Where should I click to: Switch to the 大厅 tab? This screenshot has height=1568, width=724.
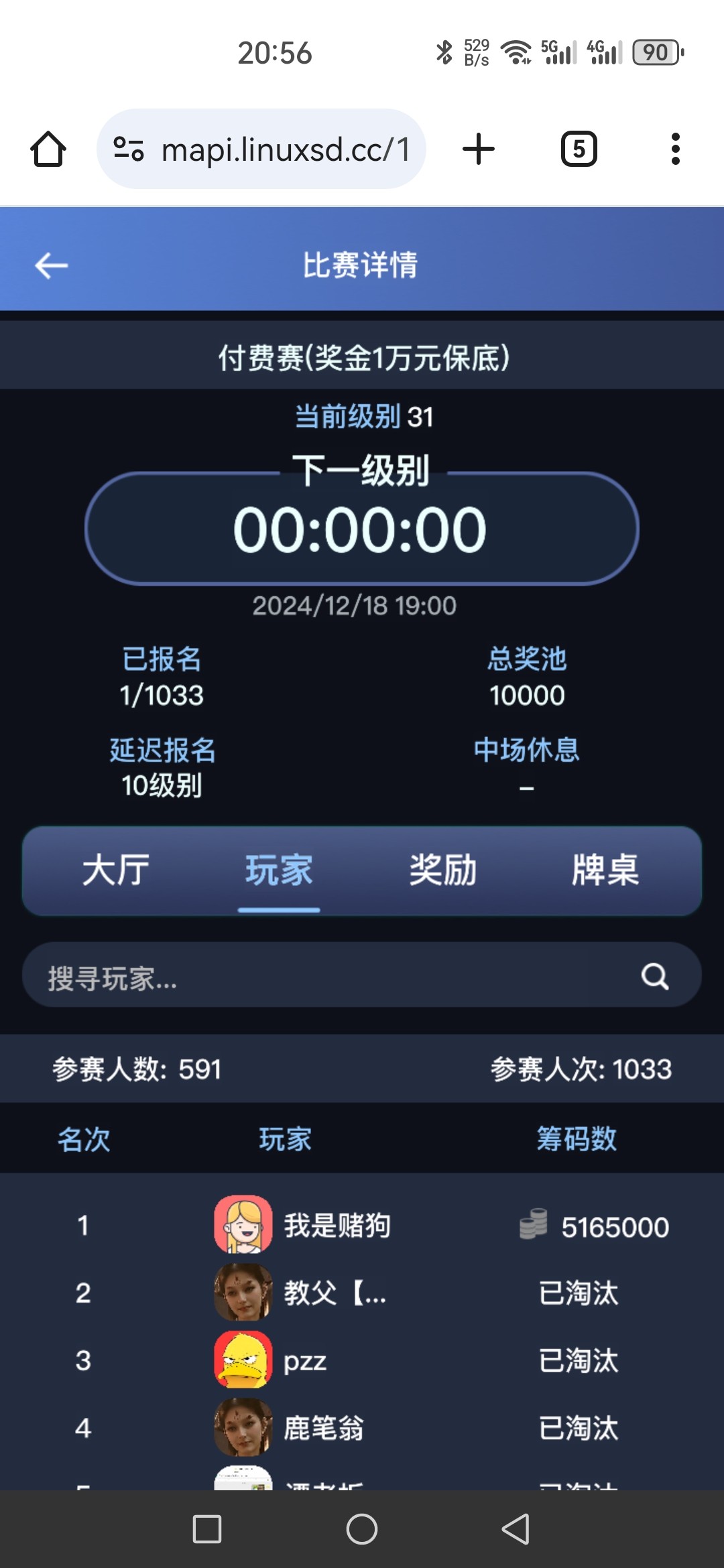click(x=115, y=870)
